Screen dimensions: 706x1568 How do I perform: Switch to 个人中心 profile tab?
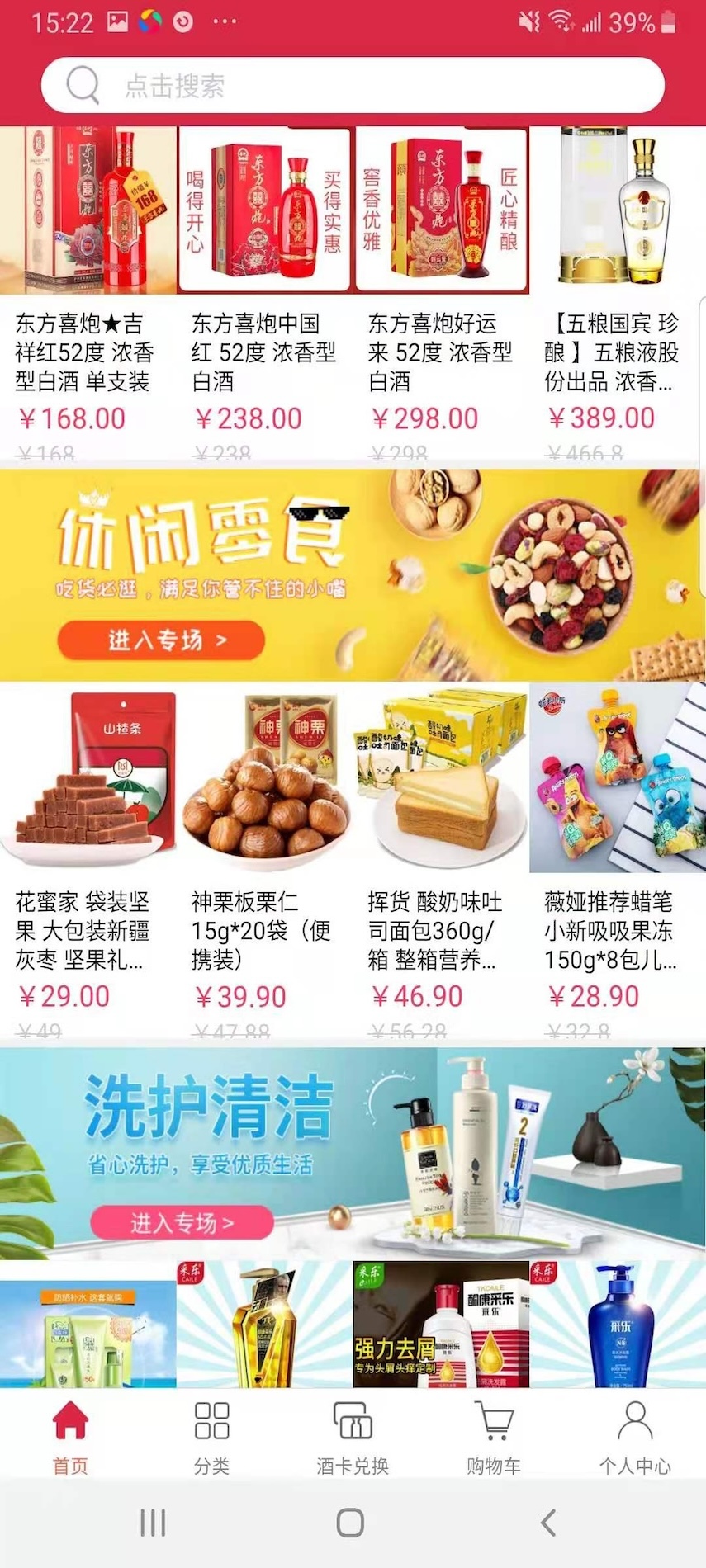[x=635, y=1437]
